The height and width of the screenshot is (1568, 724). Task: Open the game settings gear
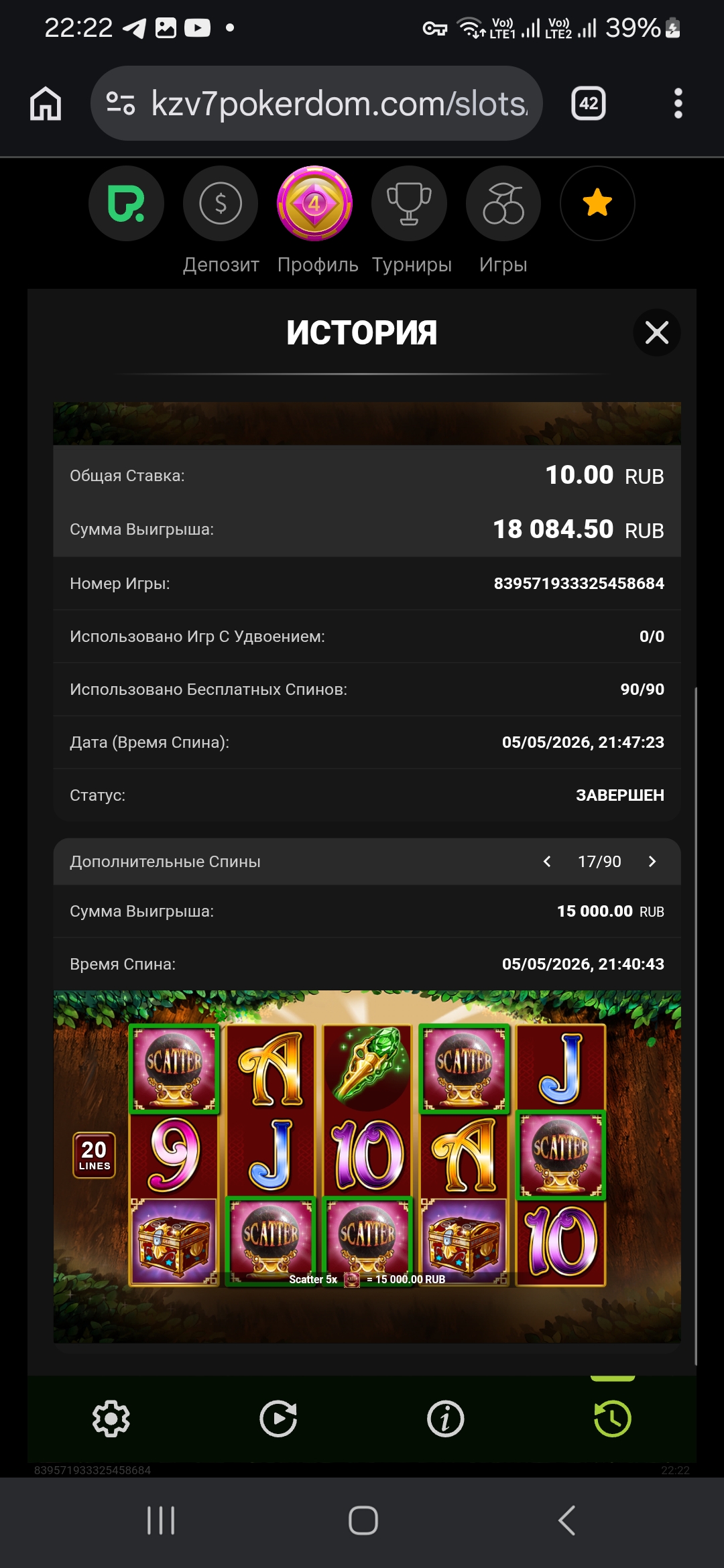111,1419
